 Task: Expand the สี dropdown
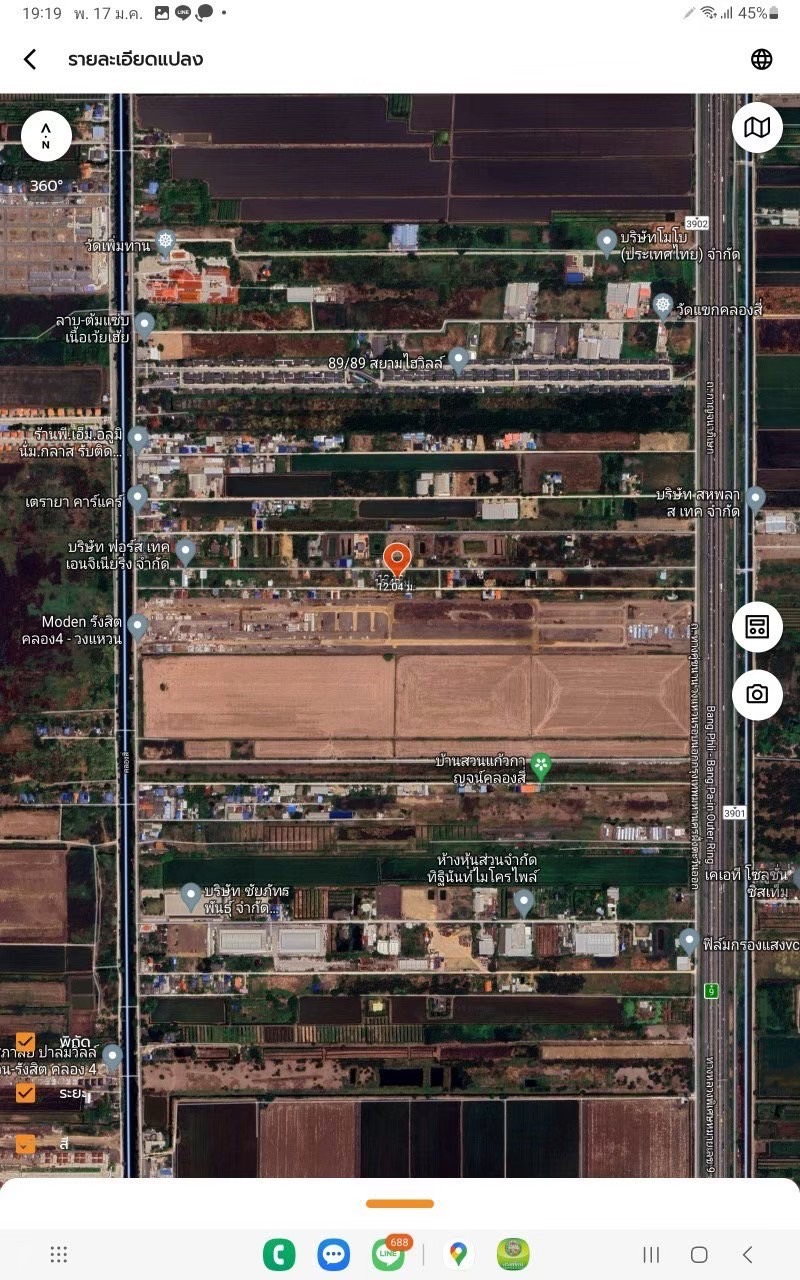pyautogui.click(x=25, y=1143)
